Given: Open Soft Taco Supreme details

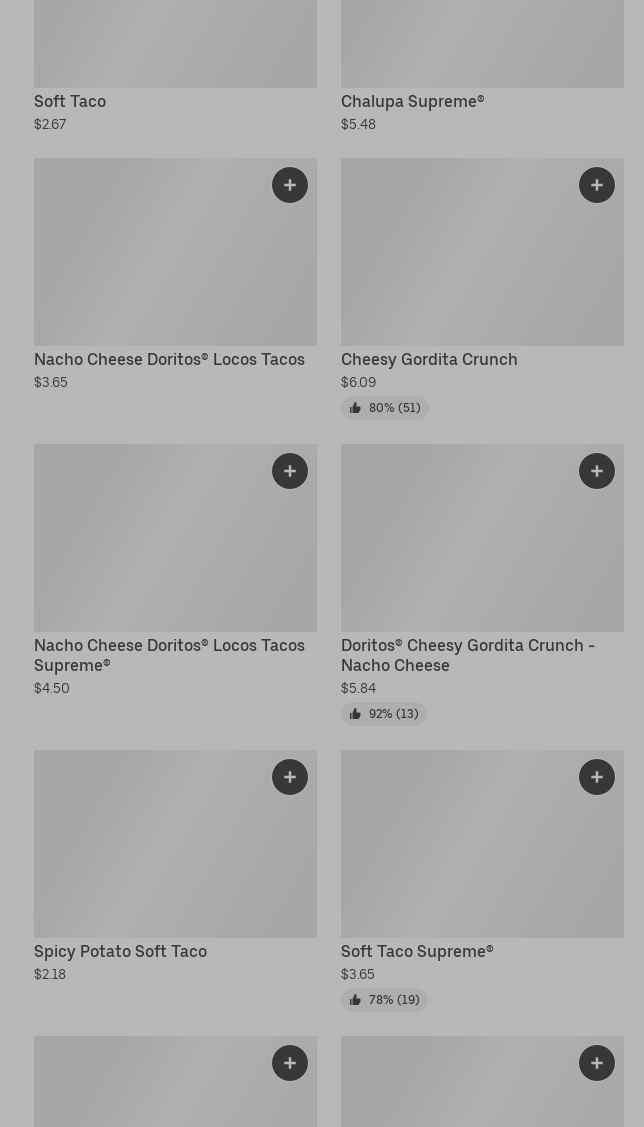Looking at the screenshot, I should 417,951.
